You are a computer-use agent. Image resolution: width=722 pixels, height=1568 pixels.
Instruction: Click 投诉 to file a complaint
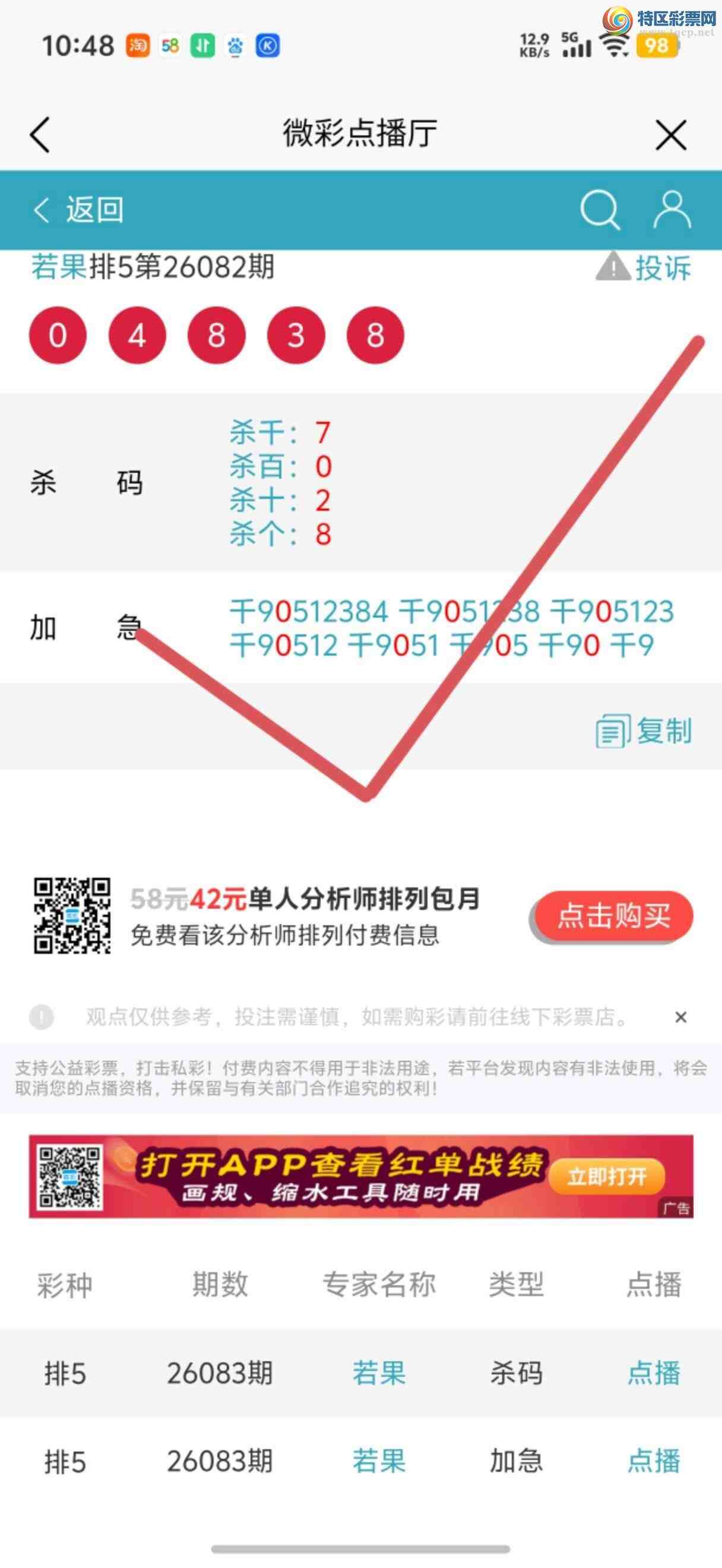click(x=663, y=268)
